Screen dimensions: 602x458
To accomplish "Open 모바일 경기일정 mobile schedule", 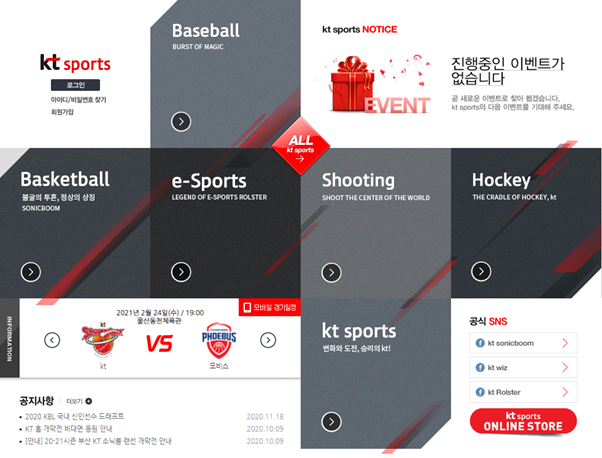I will [x=268, y=308].
